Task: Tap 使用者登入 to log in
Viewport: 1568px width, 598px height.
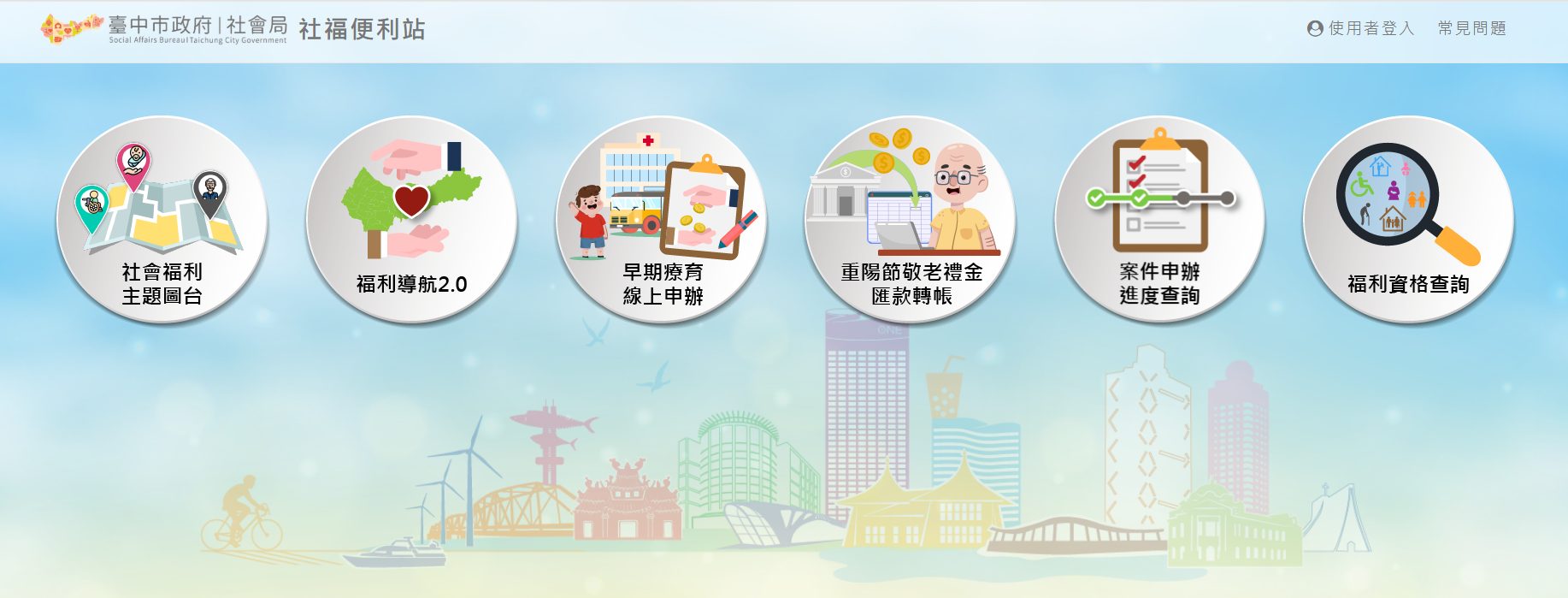Action: click(1361, 28)
